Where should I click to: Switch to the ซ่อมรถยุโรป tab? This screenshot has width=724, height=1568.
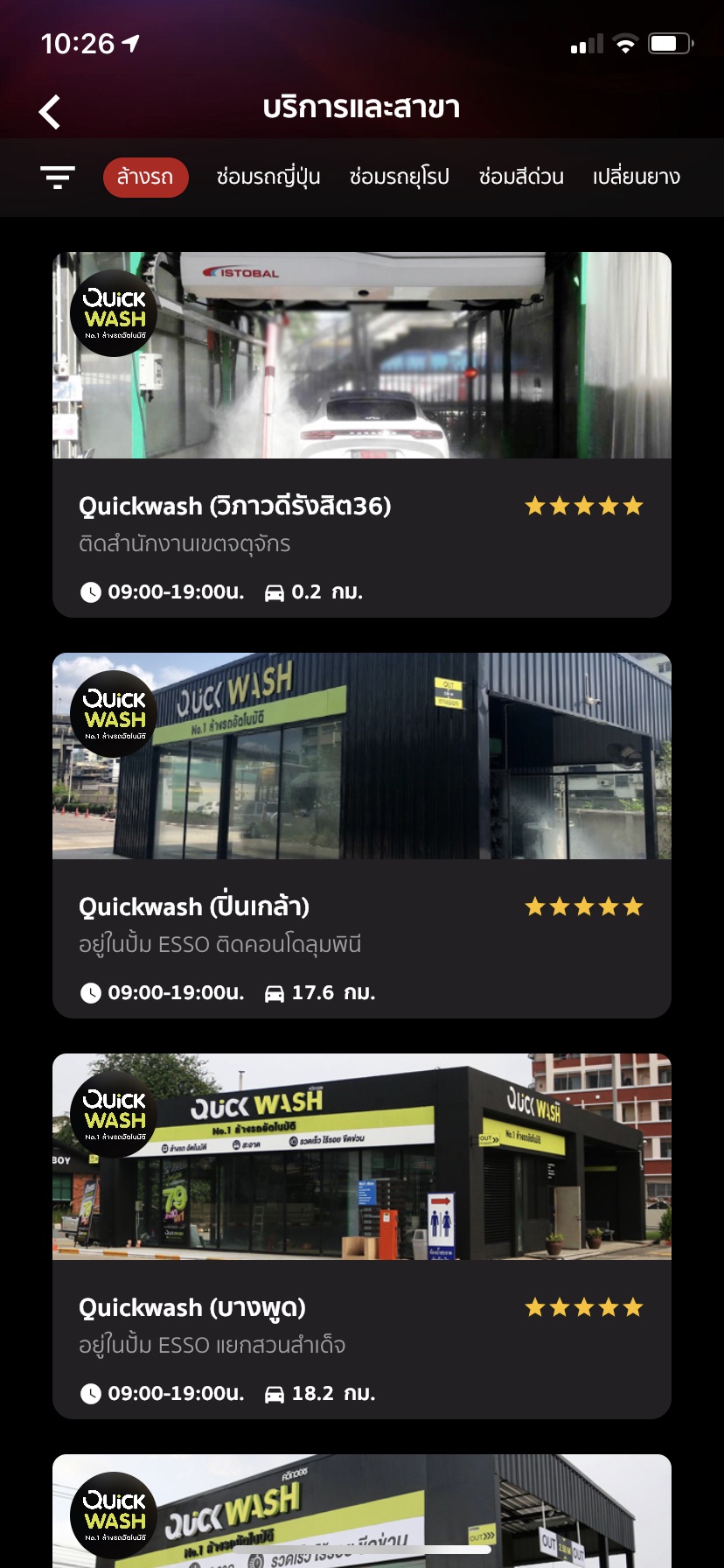click(399, 178)
